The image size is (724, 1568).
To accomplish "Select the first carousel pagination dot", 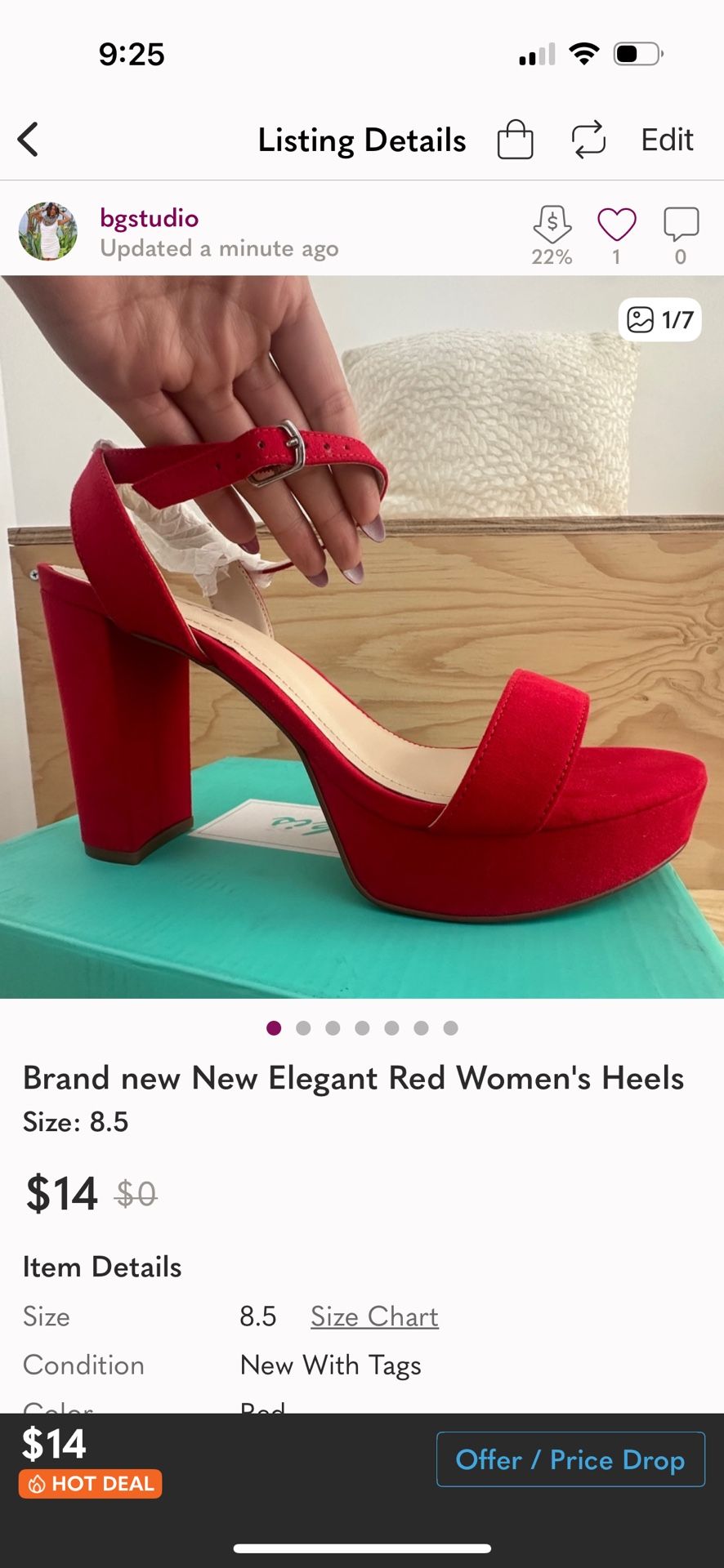I will [x=273, y=1028].
